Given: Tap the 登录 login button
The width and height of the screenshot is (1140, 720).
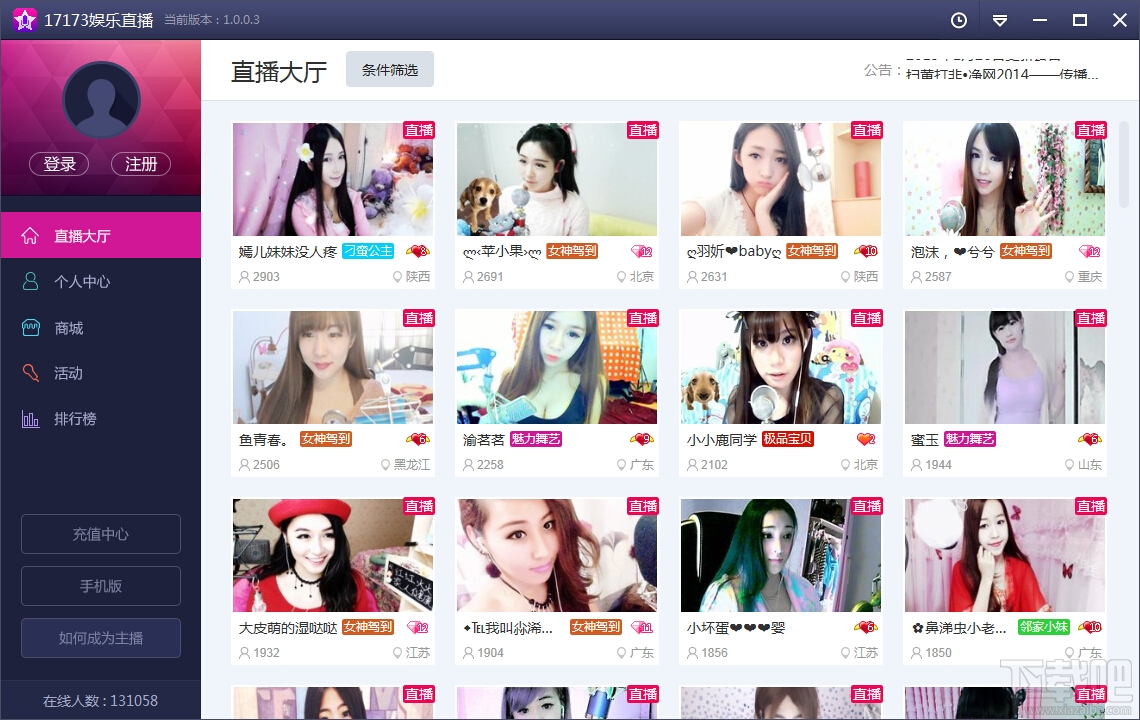Looking at the screenshot, I should pyautogui.click(x=59, y=164).
